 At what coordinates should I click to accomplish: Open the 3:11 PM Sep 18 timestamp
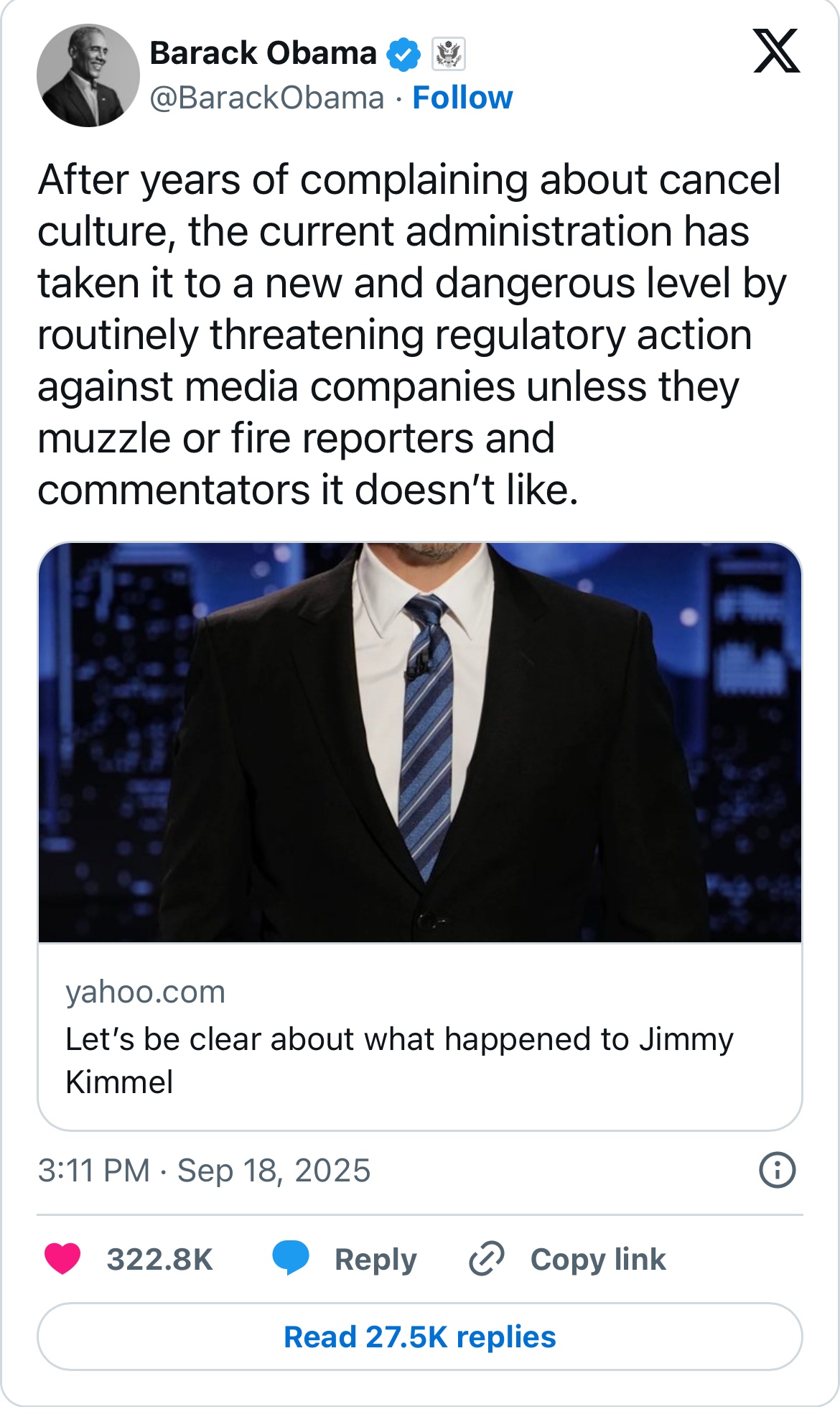point(204,1170)
